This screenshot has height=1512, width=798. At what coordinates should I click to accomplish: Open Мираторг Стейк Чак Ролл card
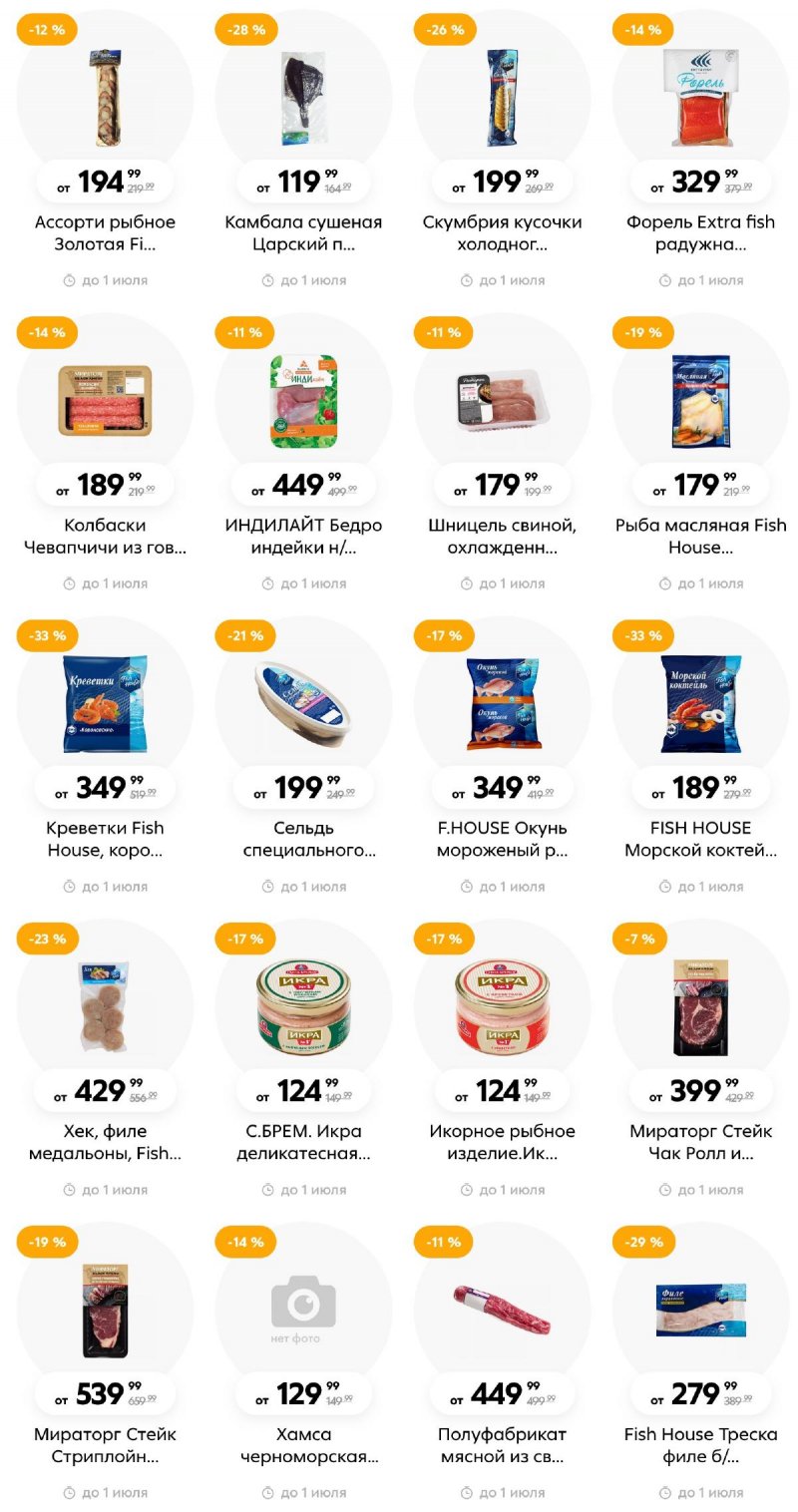coord(700,1007)
